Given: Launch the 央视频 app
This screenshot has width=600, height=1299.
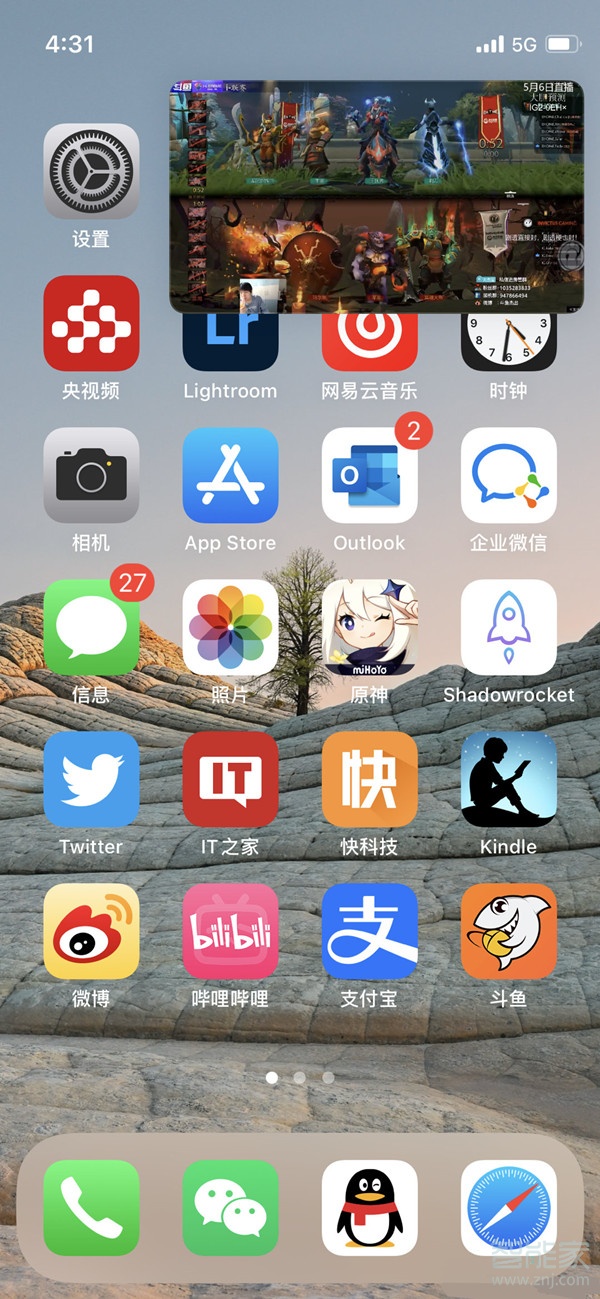Looking at the screenshot, I should coord(91,323).
